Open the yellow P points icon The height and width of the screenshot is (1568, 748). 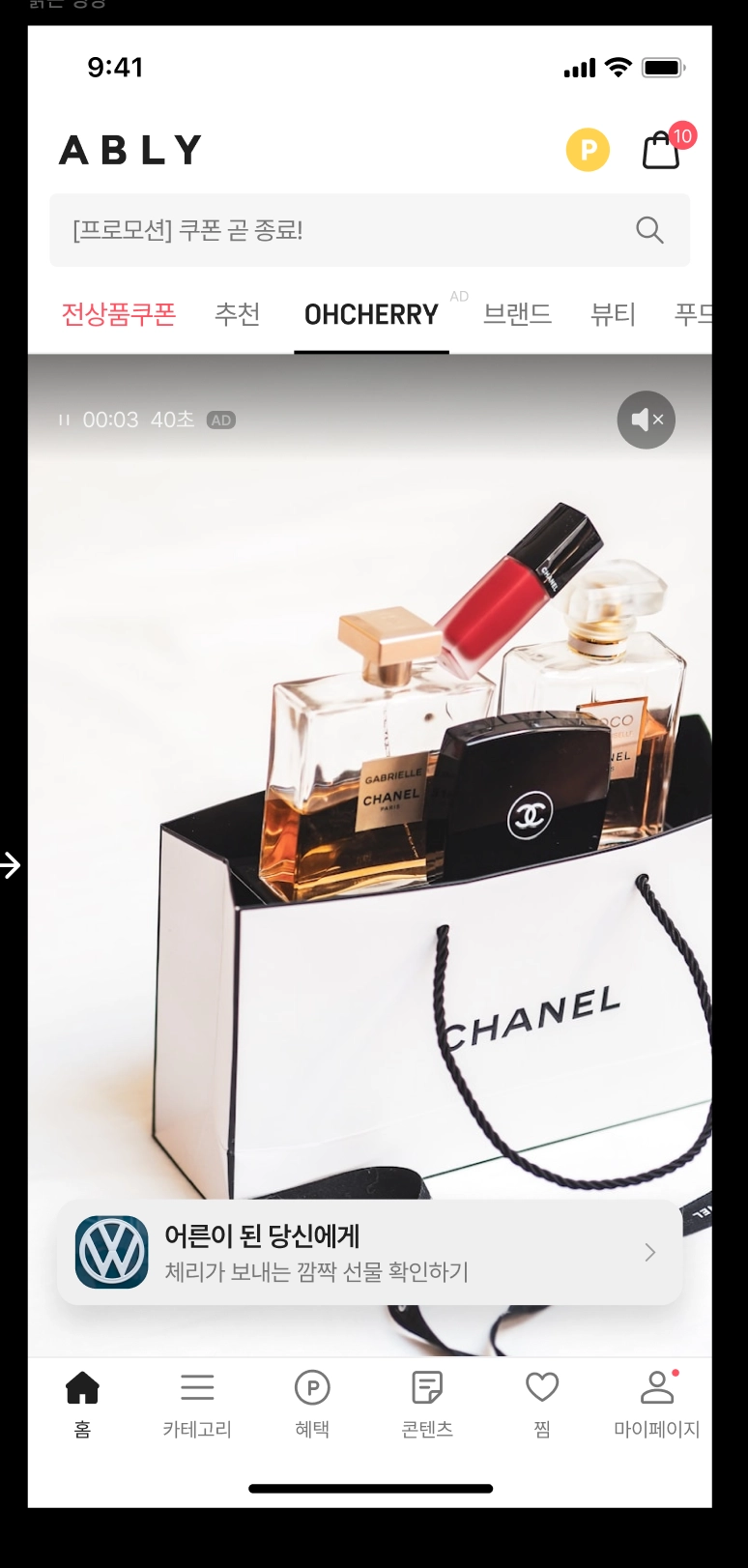coord(588,150)
